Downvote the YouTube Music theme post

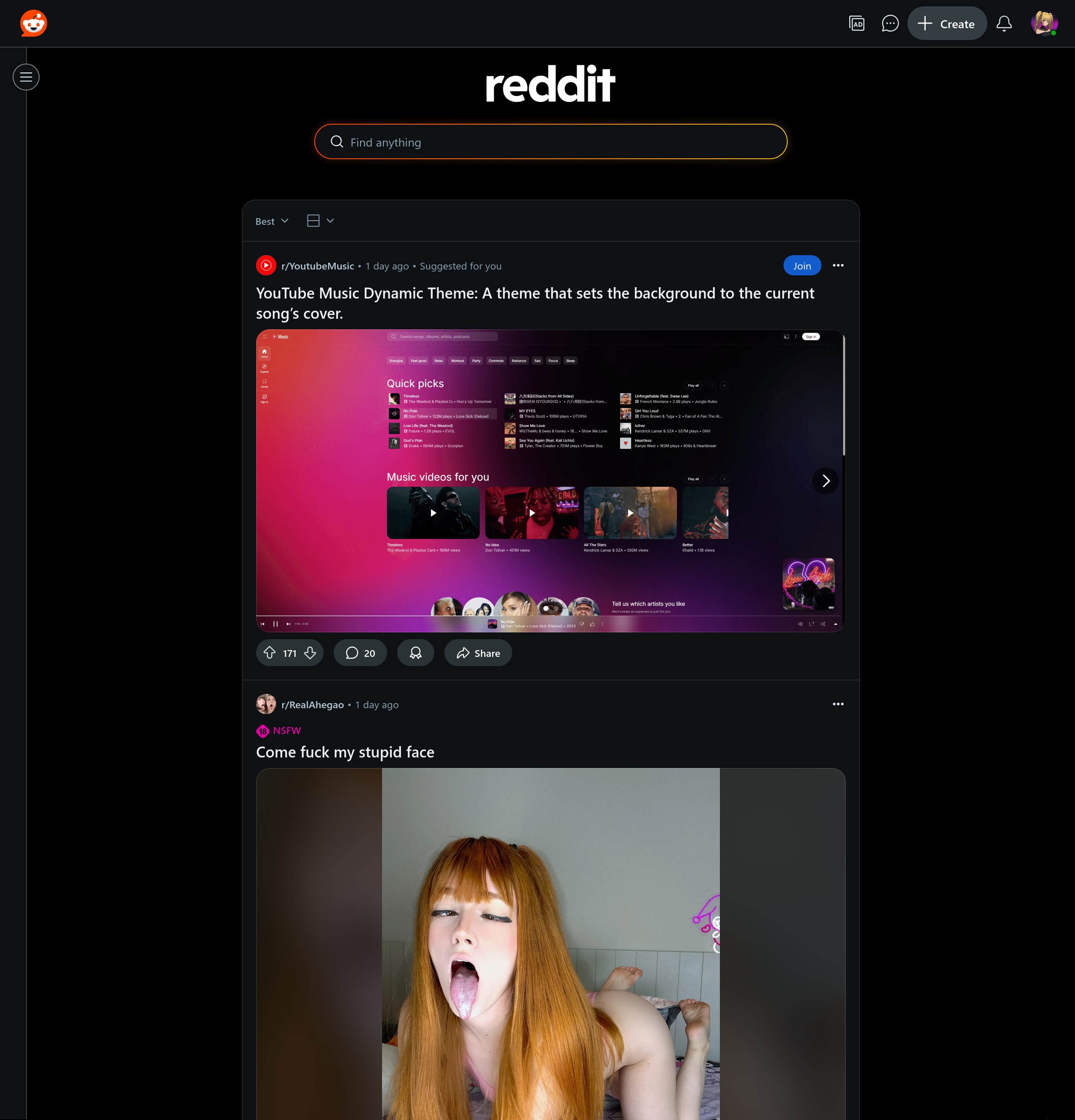pos(310,653)
